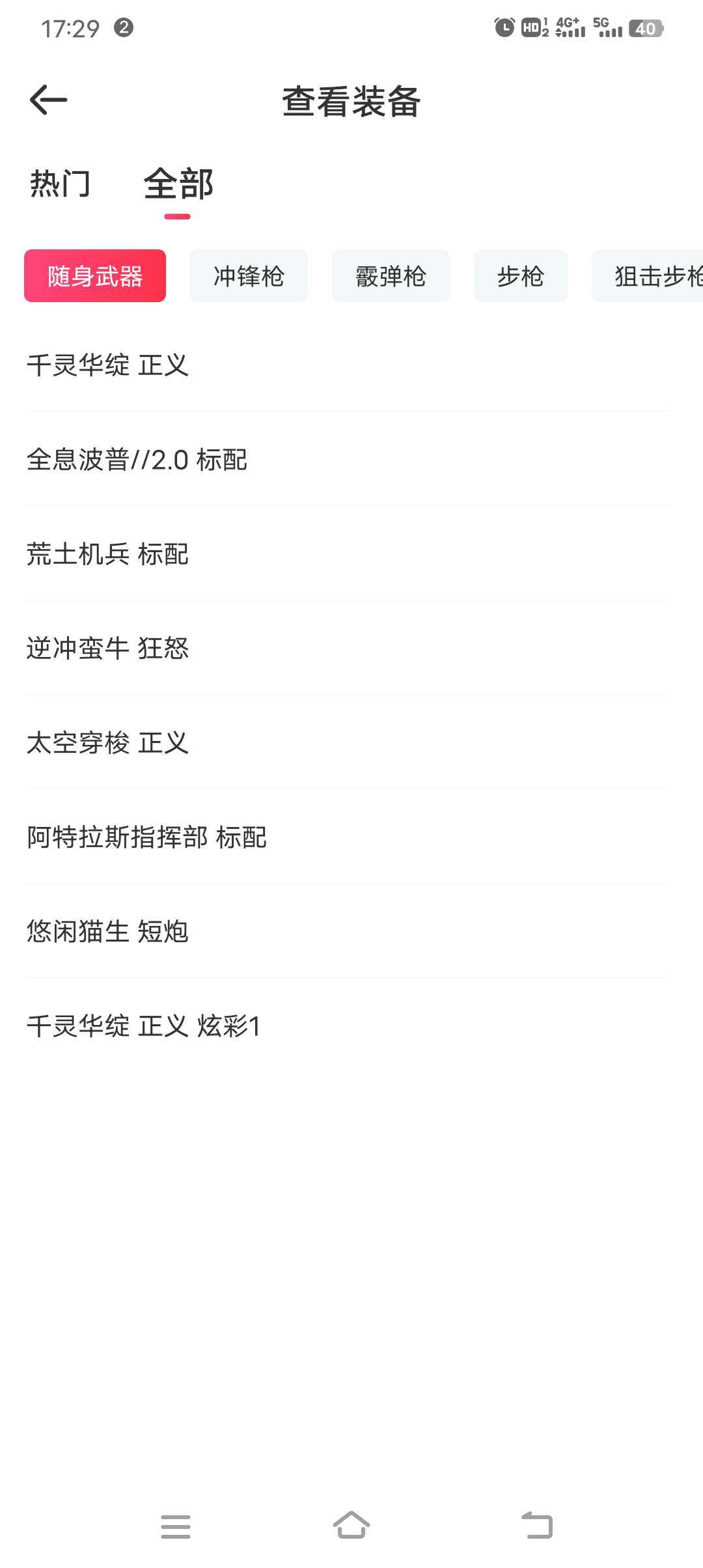Select the 随身武器 category chip
Screen dimensions: 703x1568
pyautogui.click(x=95, y=276)
